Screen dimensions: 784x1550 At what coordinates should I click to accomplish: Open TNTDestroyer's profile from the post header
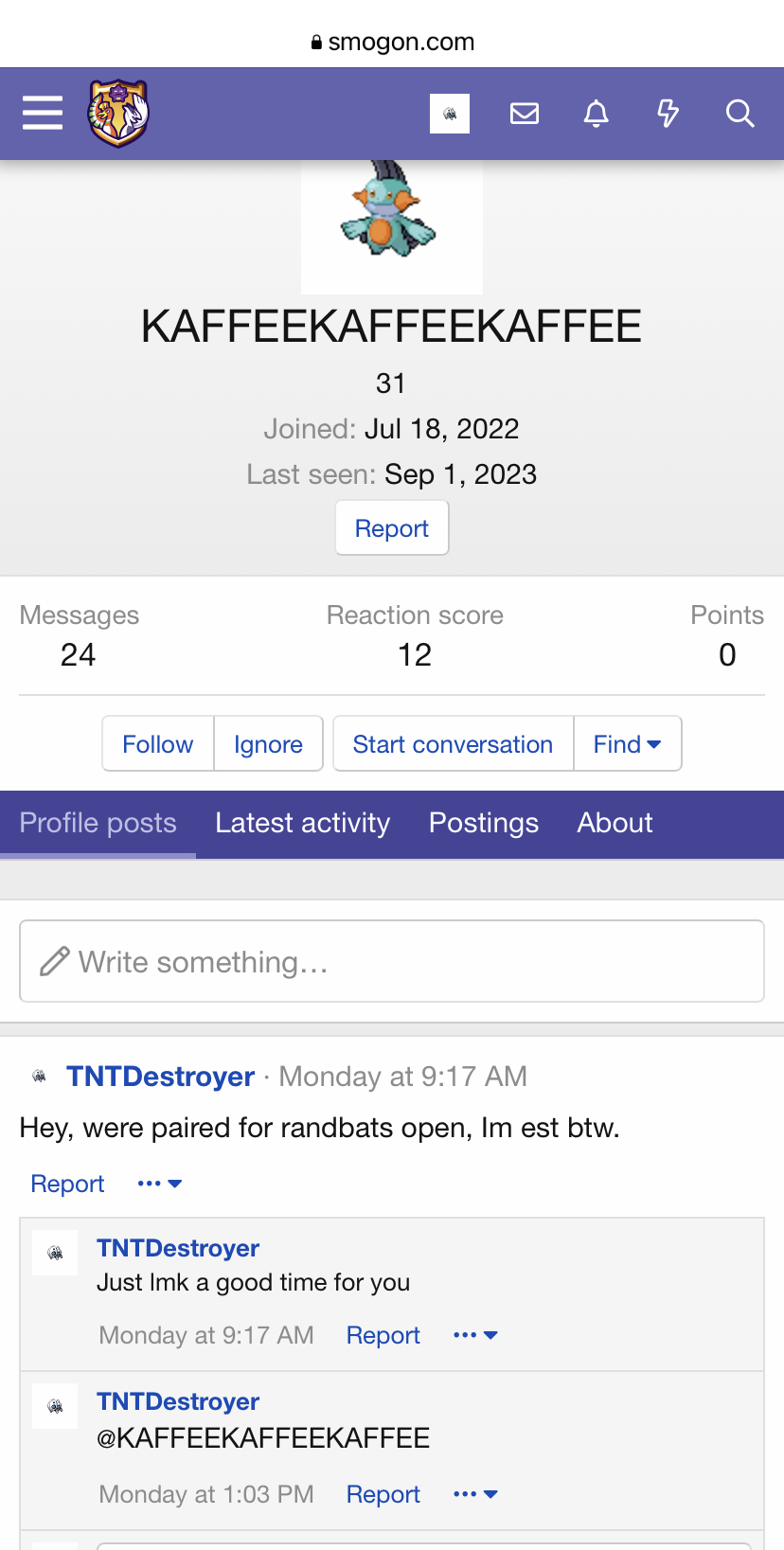click(160, 1077)
